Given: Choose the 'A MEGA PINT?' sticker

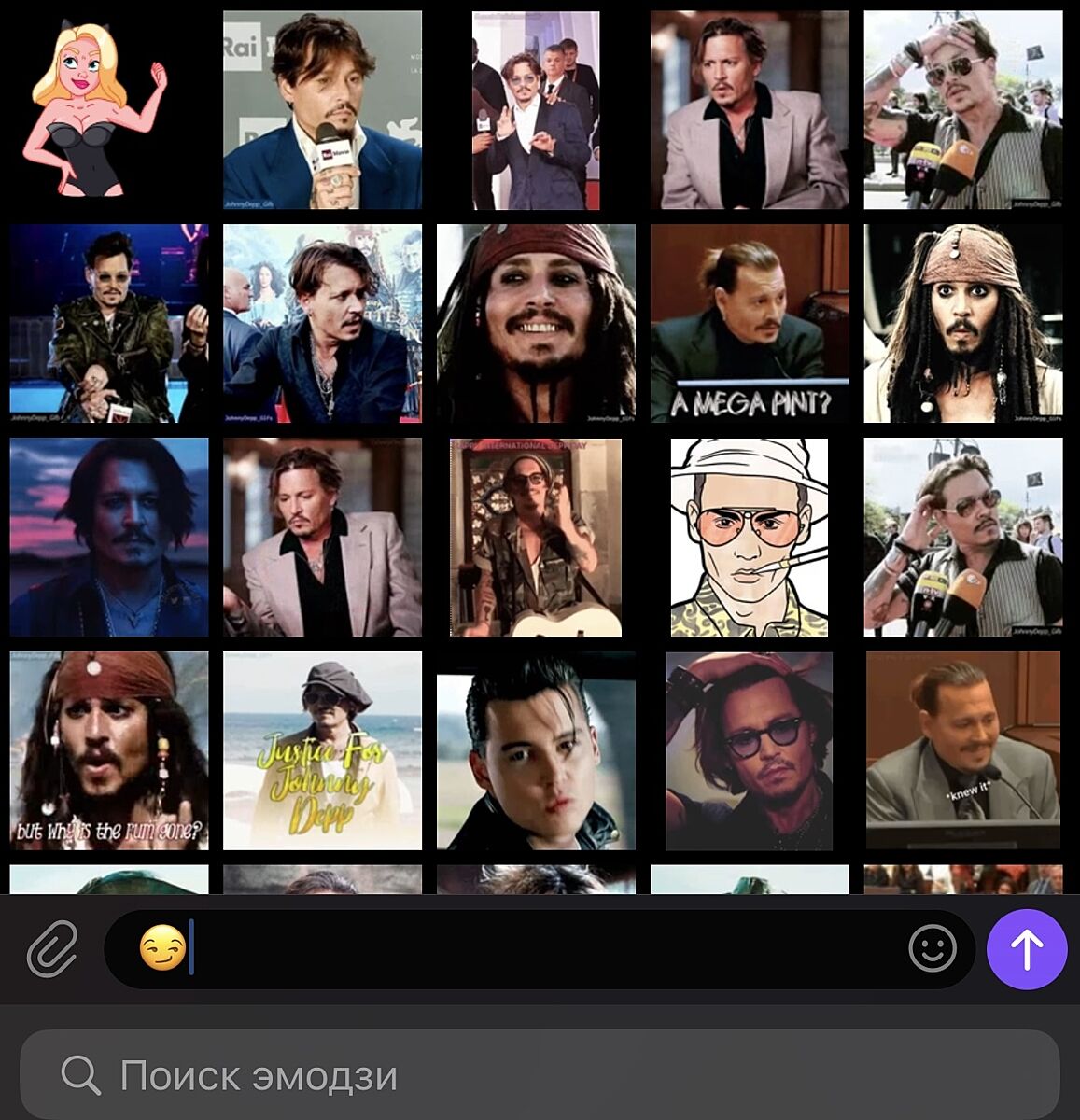Looking at the screenshot, I should tap(750, 323).
